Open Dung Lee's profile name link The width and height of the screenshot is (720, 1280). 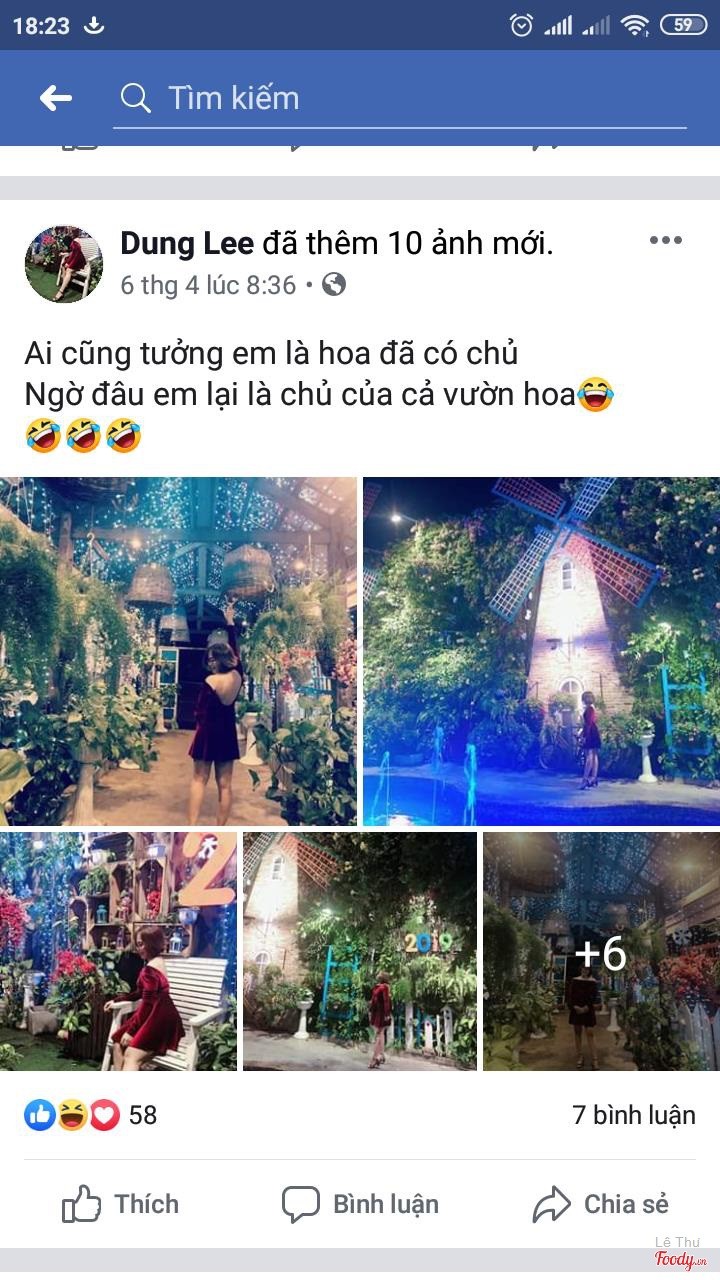coord(187,242)
